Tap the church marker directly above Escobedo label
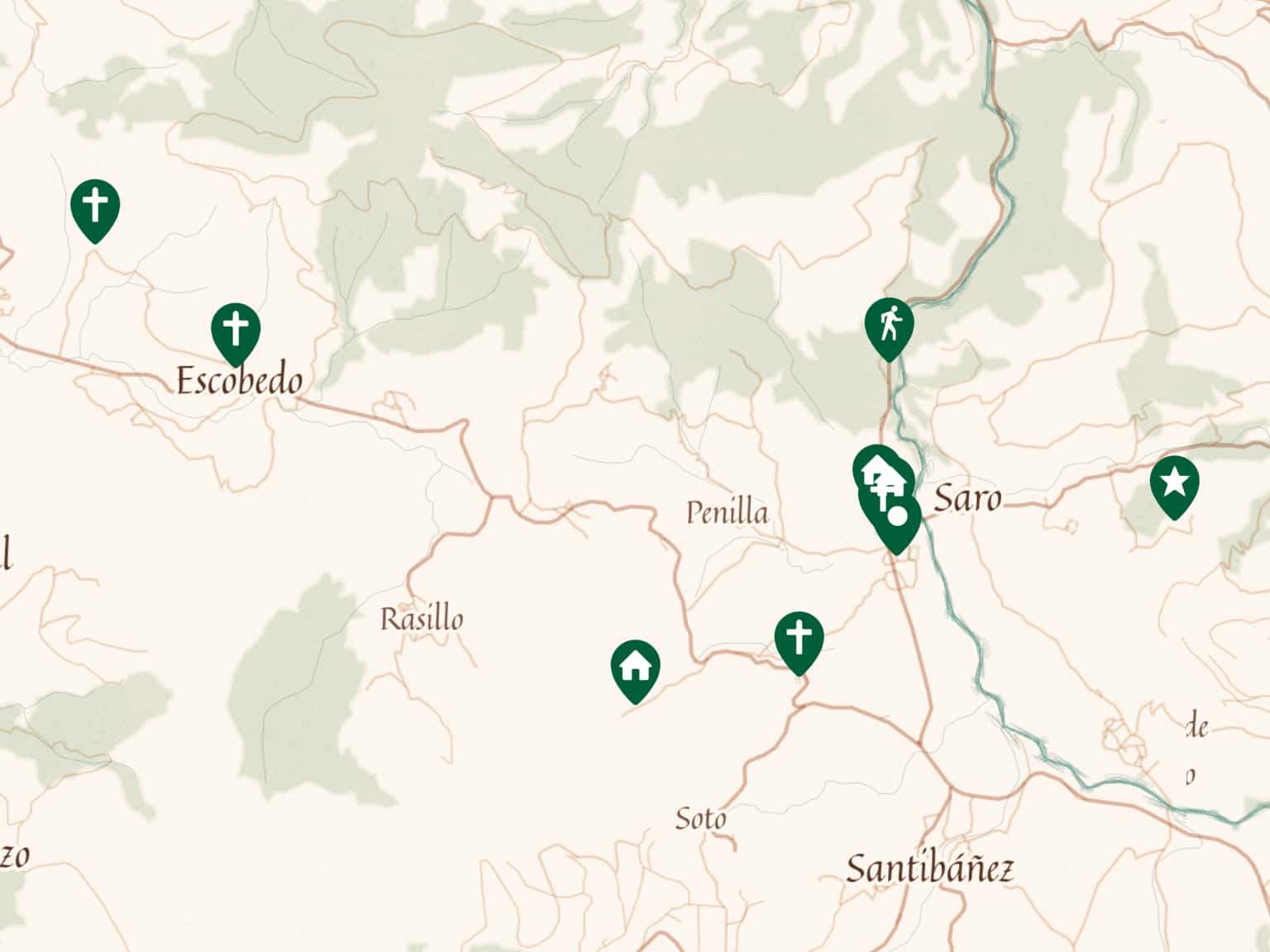Screen dimensions: 1270x952 (236, 330)
